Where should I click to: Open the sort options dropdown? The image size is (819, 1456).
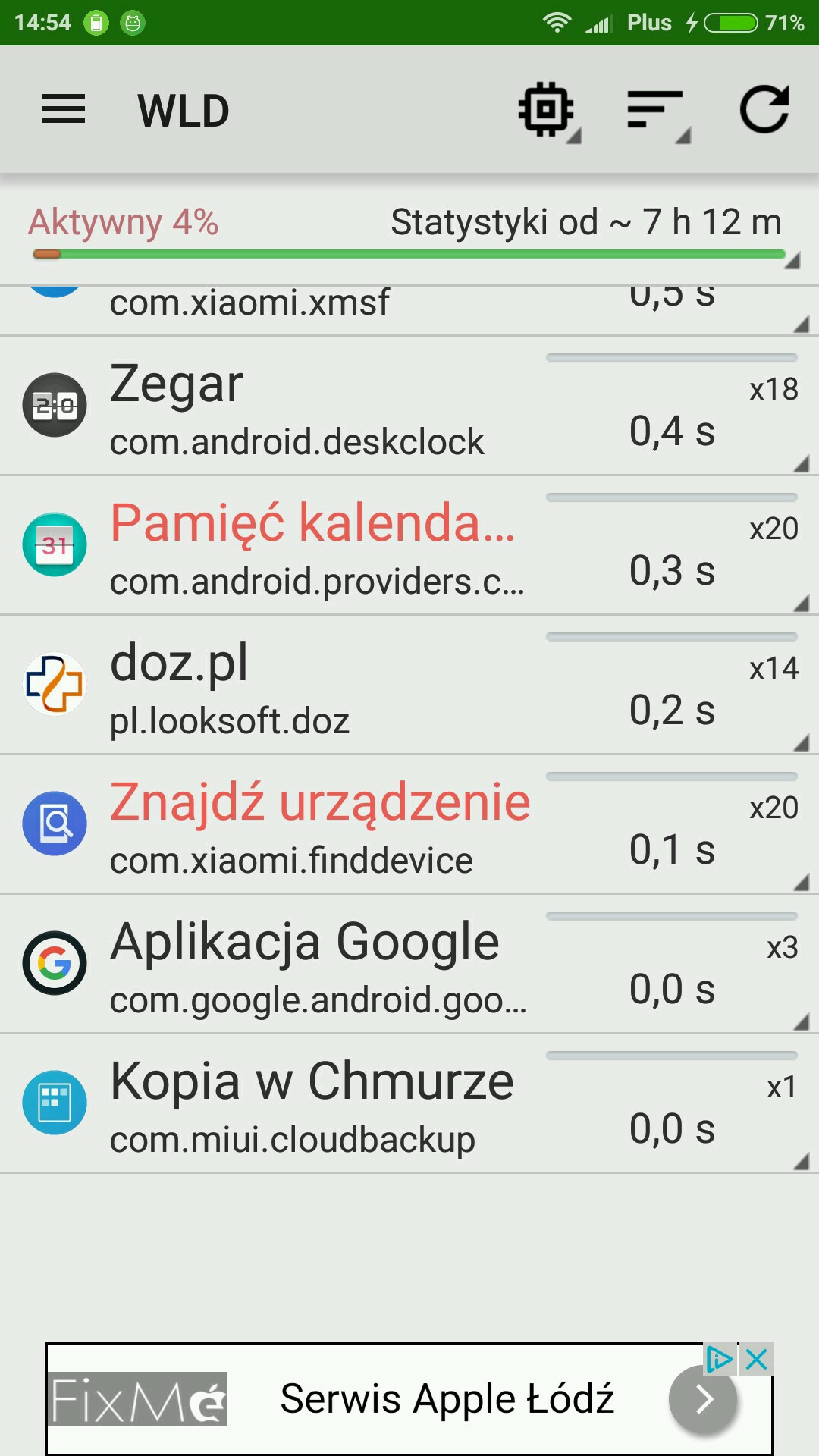pyautogui.click(x=657, y=110)
